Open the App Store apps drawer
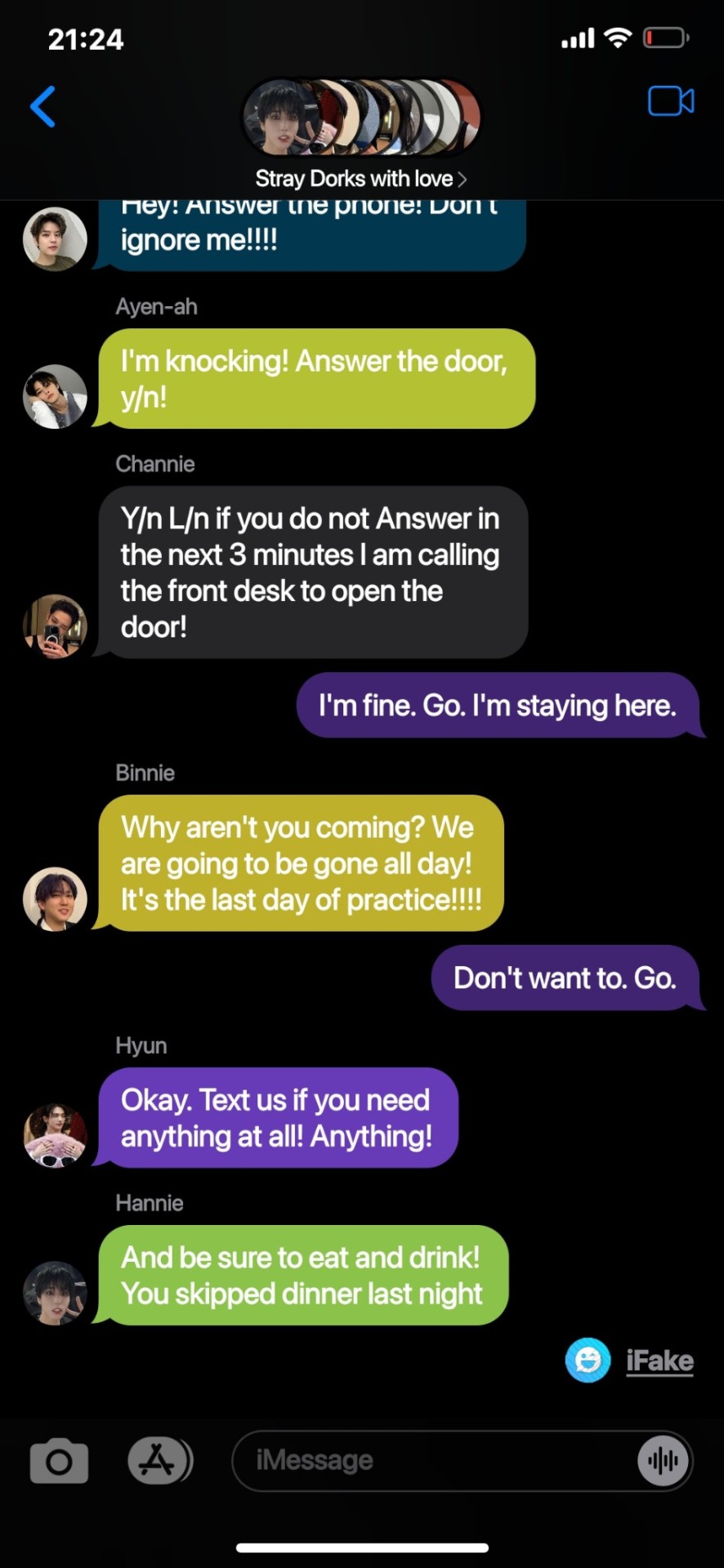Viewport: 724px width, 1568px height. coord(159,1461)
